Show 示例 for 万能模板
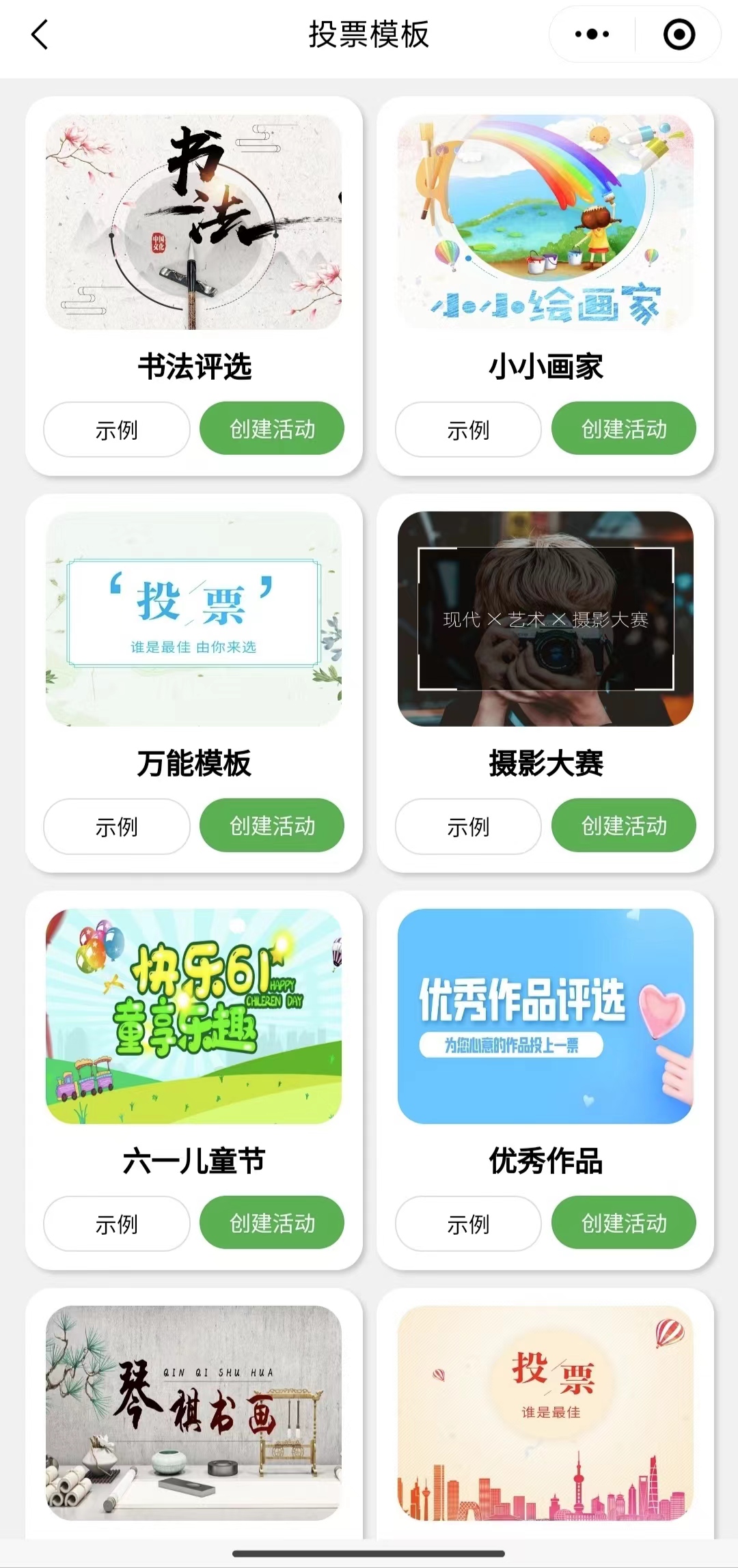Screen dimensions: 738x1568 coord(117,826)
